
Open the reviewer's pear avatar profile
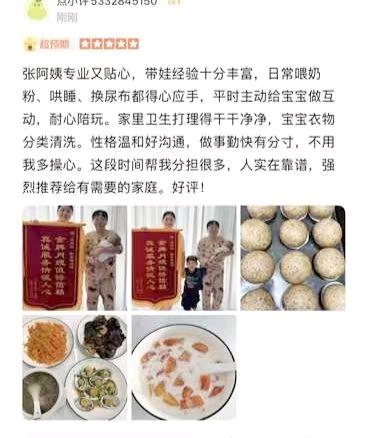[x=37, y=9]
